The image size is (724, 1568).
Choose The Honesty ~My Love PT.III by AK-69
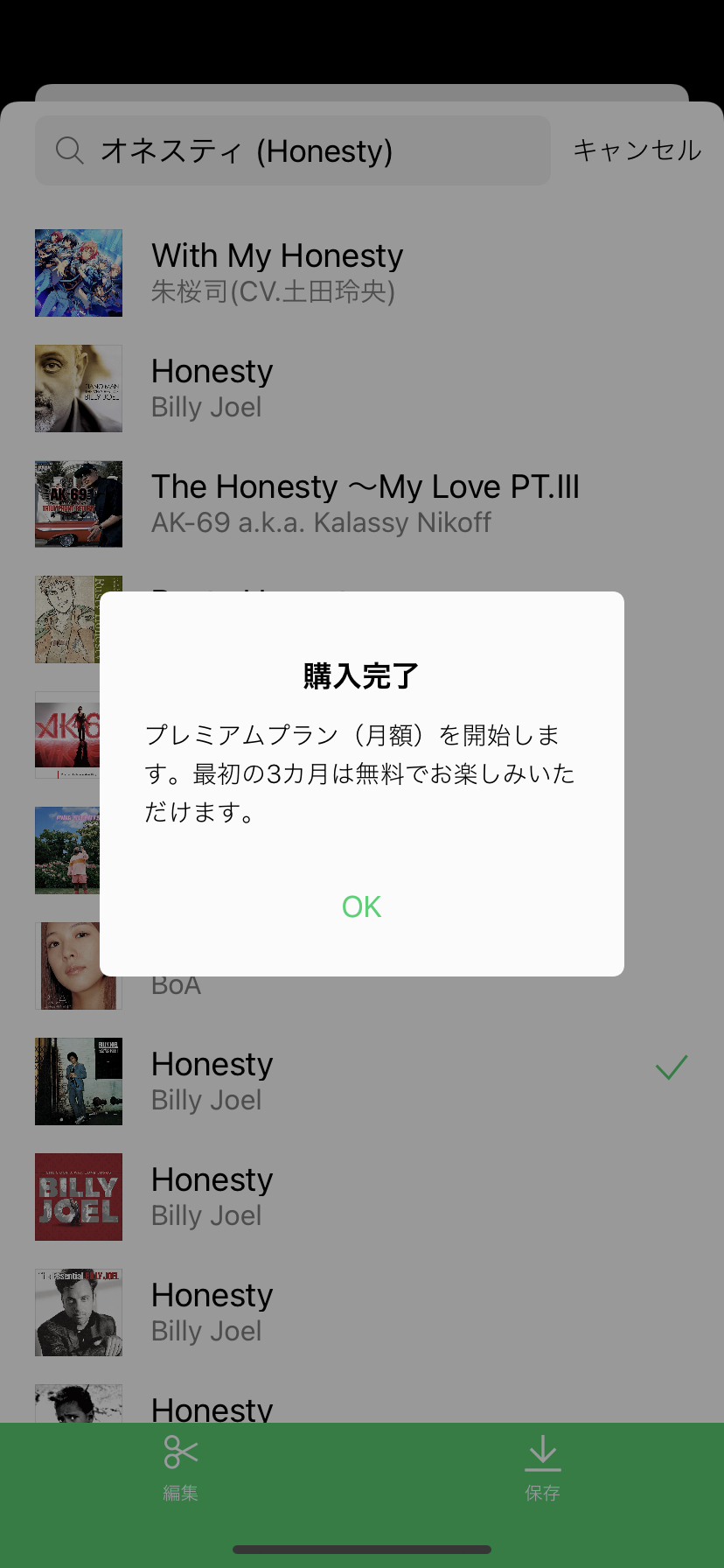click(362, 504)
